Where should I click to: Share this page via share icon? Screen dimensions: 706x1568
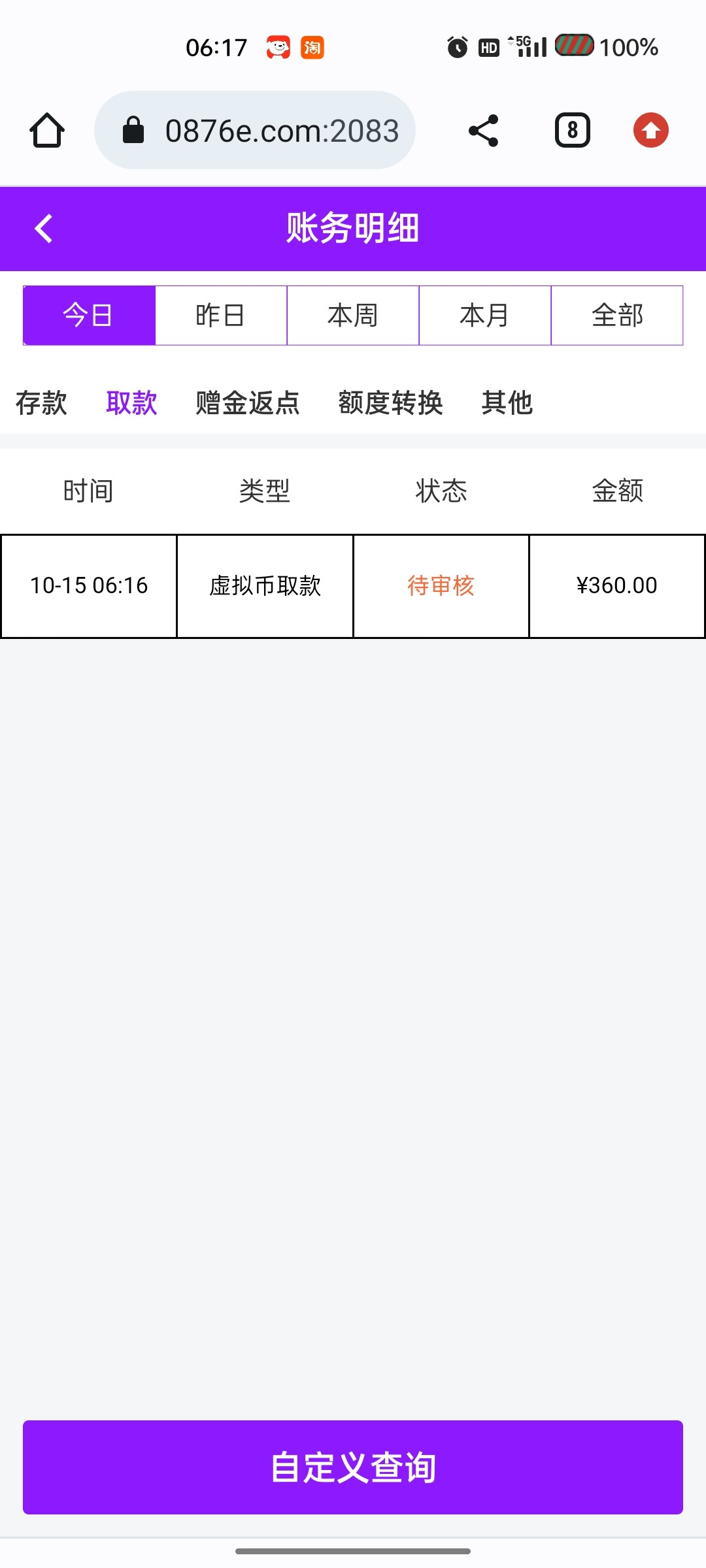click(x=484, y=131)
